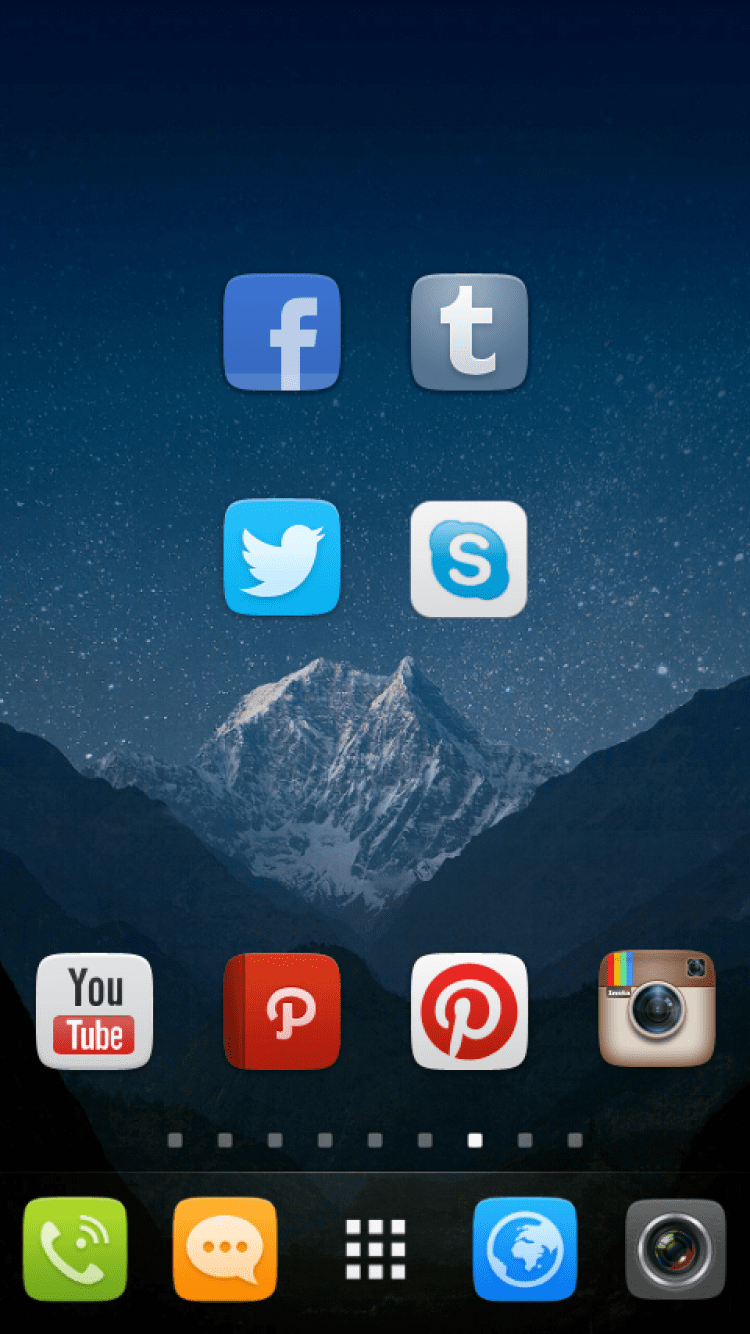Open the Facebook app
750x1334 pixels.
pyautogui.click(x=282, y=332)
